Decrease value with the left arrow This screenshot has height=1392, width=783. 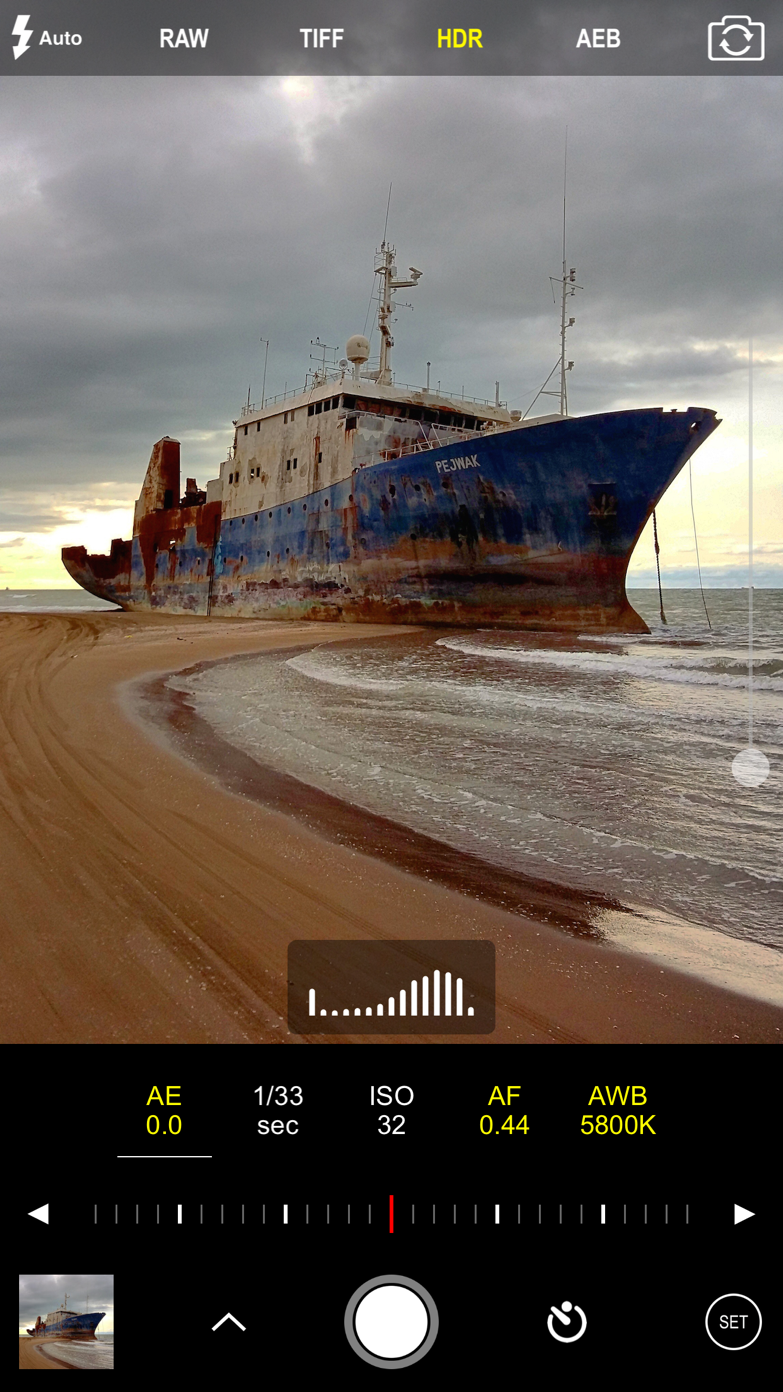[38, 1214]
